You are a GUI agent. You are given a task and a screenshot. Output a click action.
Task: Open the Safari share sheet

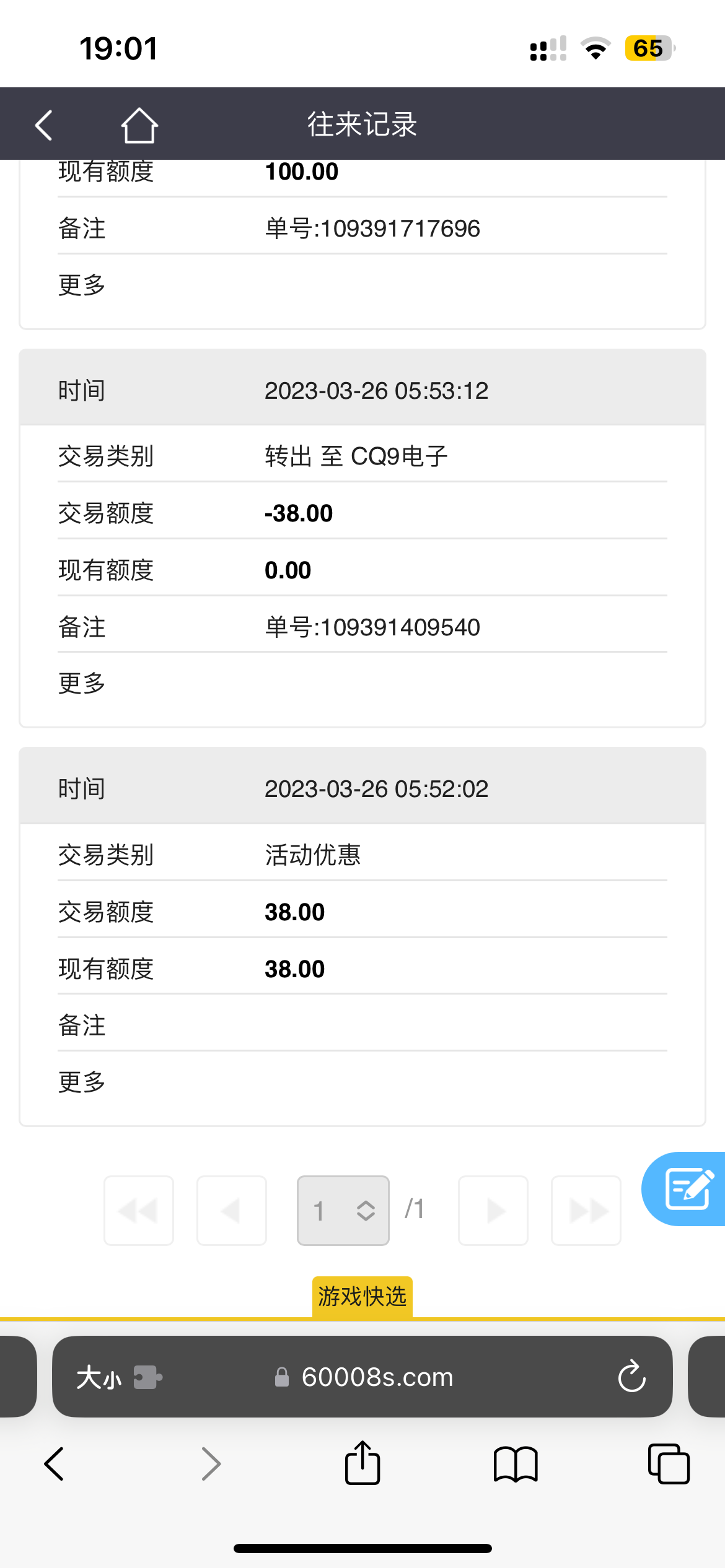[x=362, y=1464]
